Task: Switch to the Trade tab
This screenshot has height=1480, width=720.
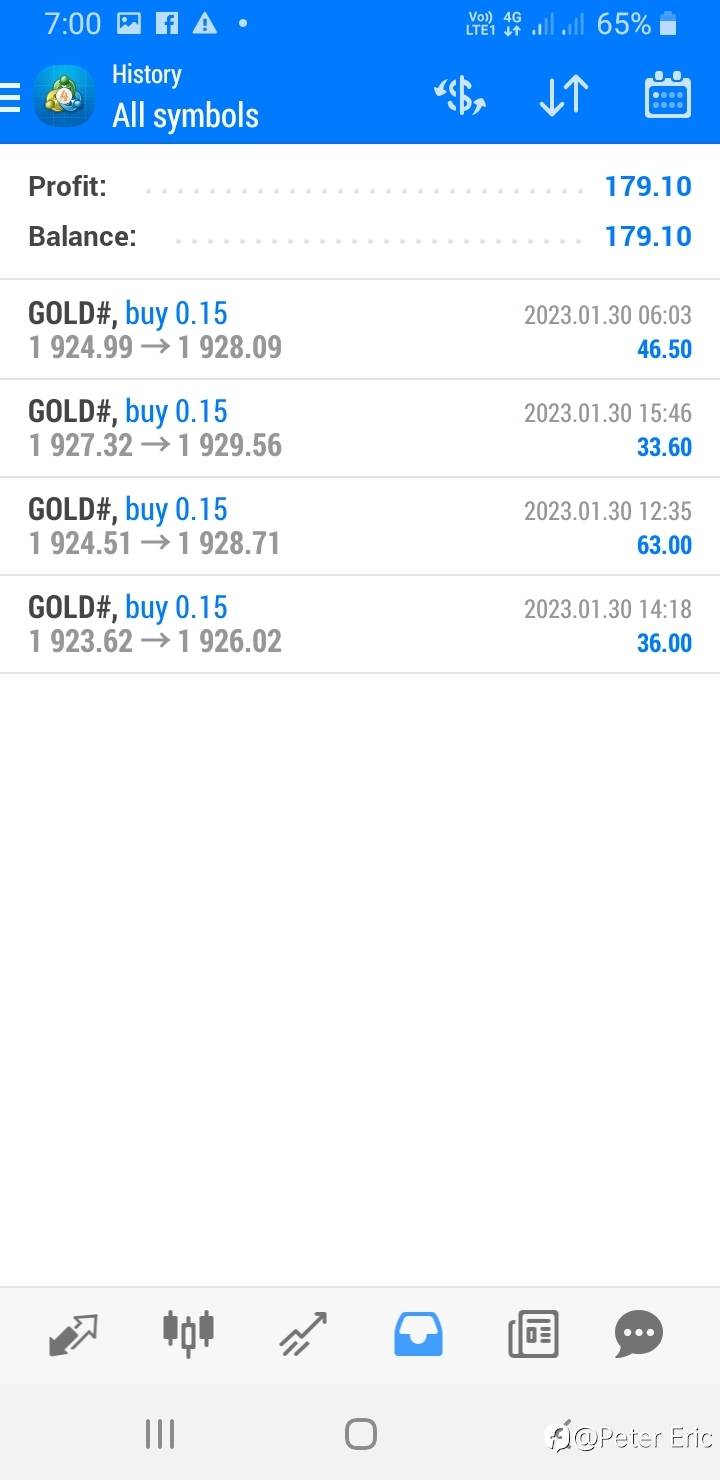Action: point(303,1334)
